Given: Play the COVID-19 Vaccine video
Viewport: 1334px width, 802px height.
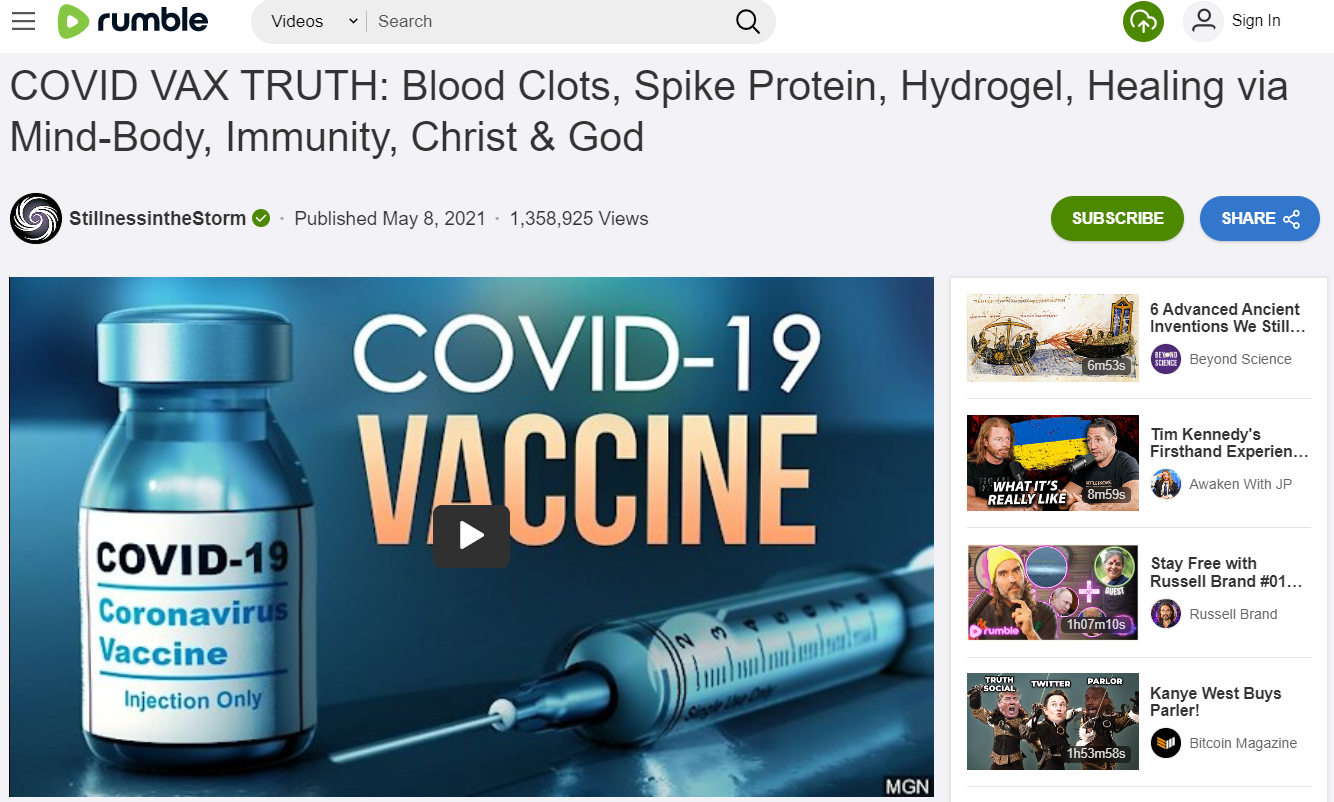Looking at the screenshot, I should (x=471, y=536).
